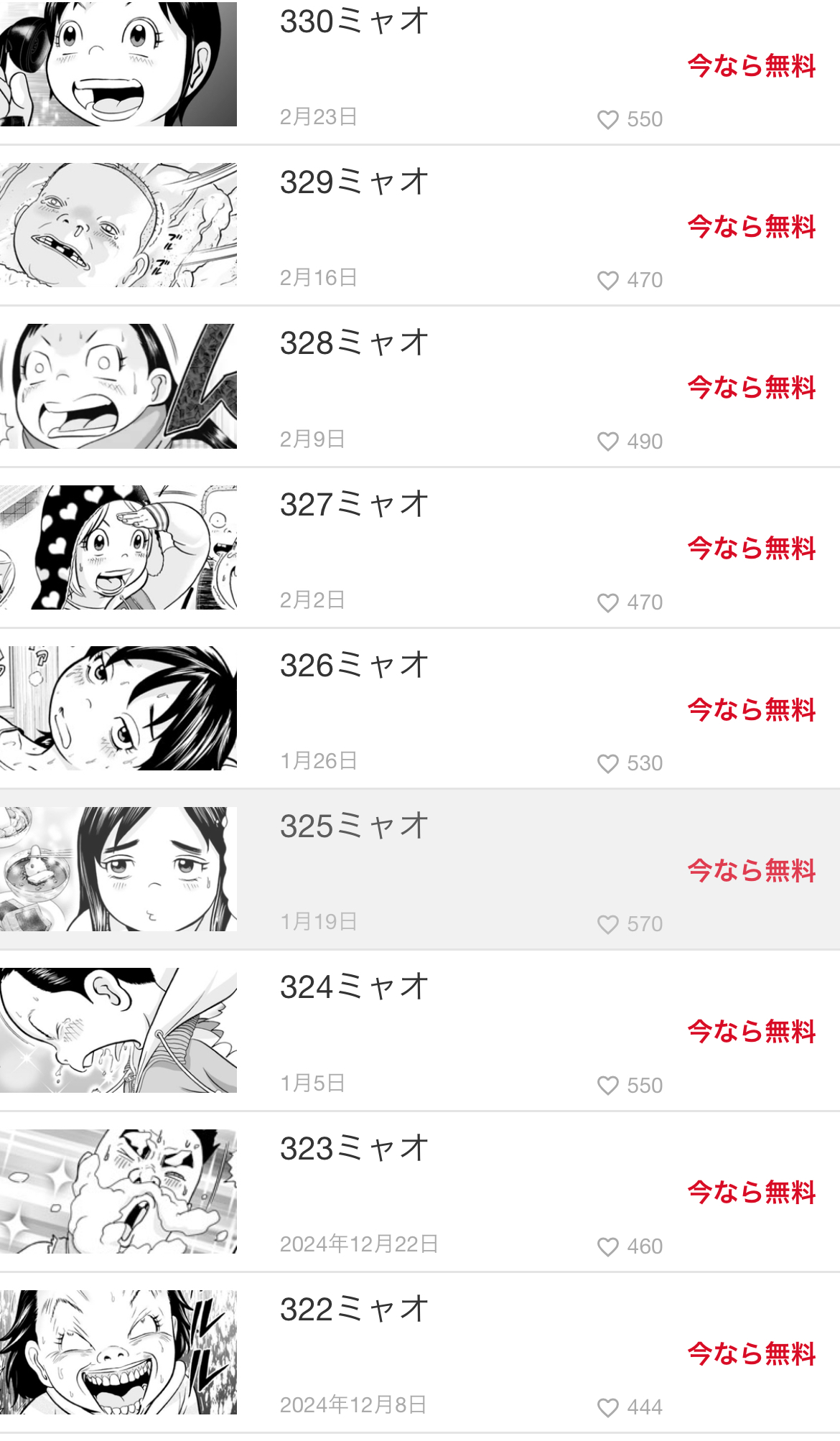Like episode 330ミャオ with the heart icon
Image resolution: width=840 pixels, height=1441 pixels.
[607, 119]
